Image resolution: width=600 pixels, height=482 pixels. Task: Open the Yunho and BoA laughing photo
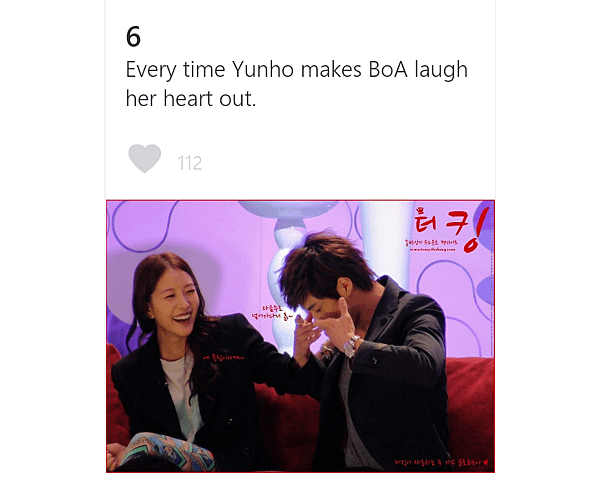click(300, 335)
